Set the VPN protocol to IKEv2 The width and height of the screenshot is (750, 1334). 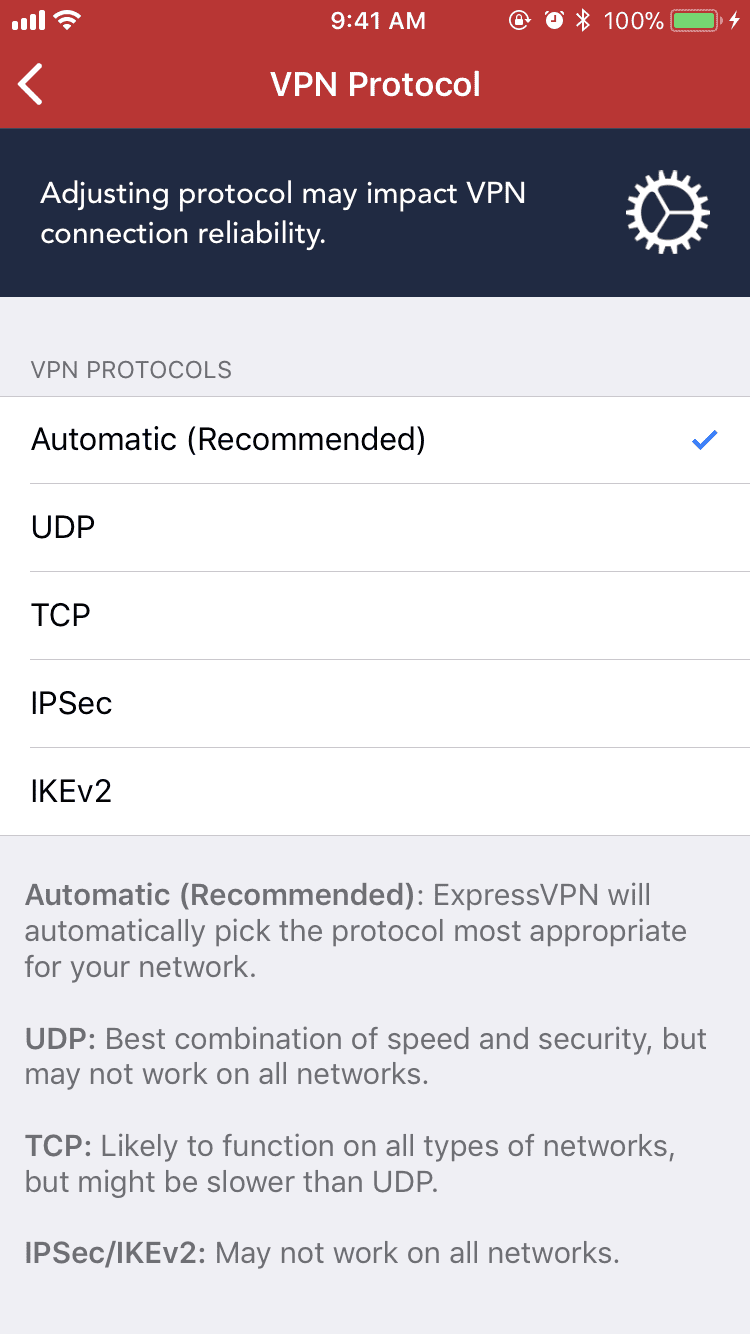375,792
